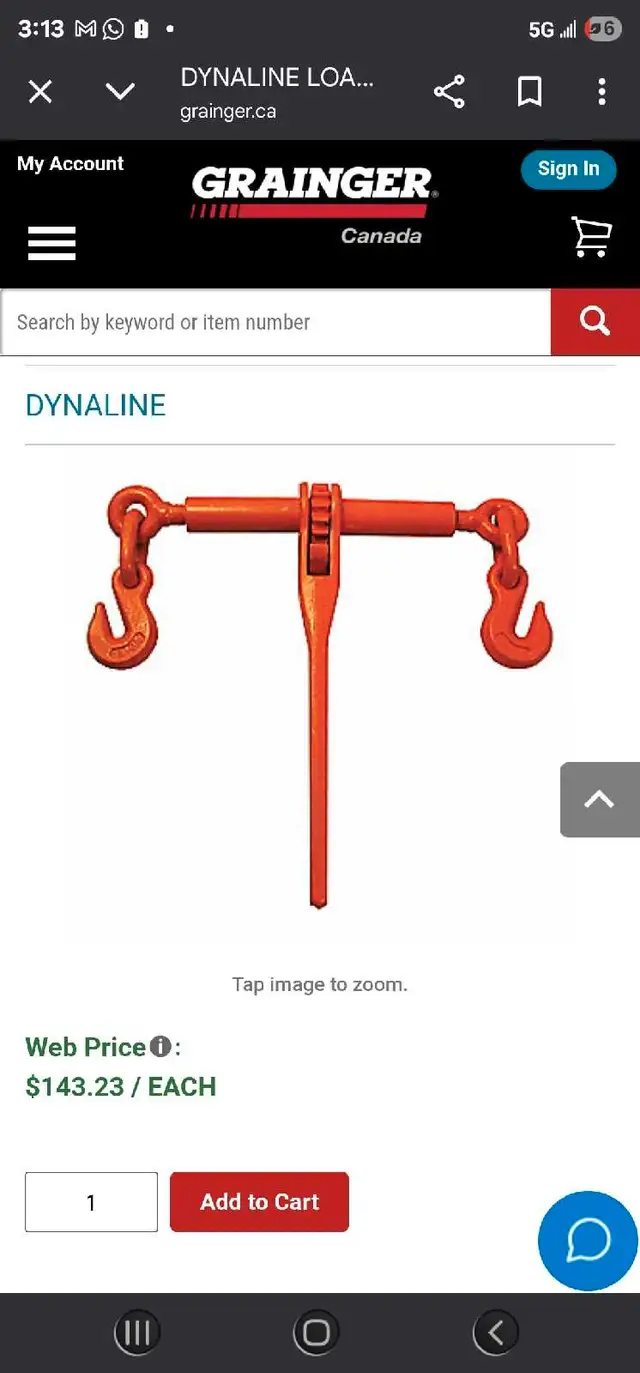Image resolution: width=640 pixels, height=1373 pixels.
Task: Share this Grainger page
Action: 449,93
